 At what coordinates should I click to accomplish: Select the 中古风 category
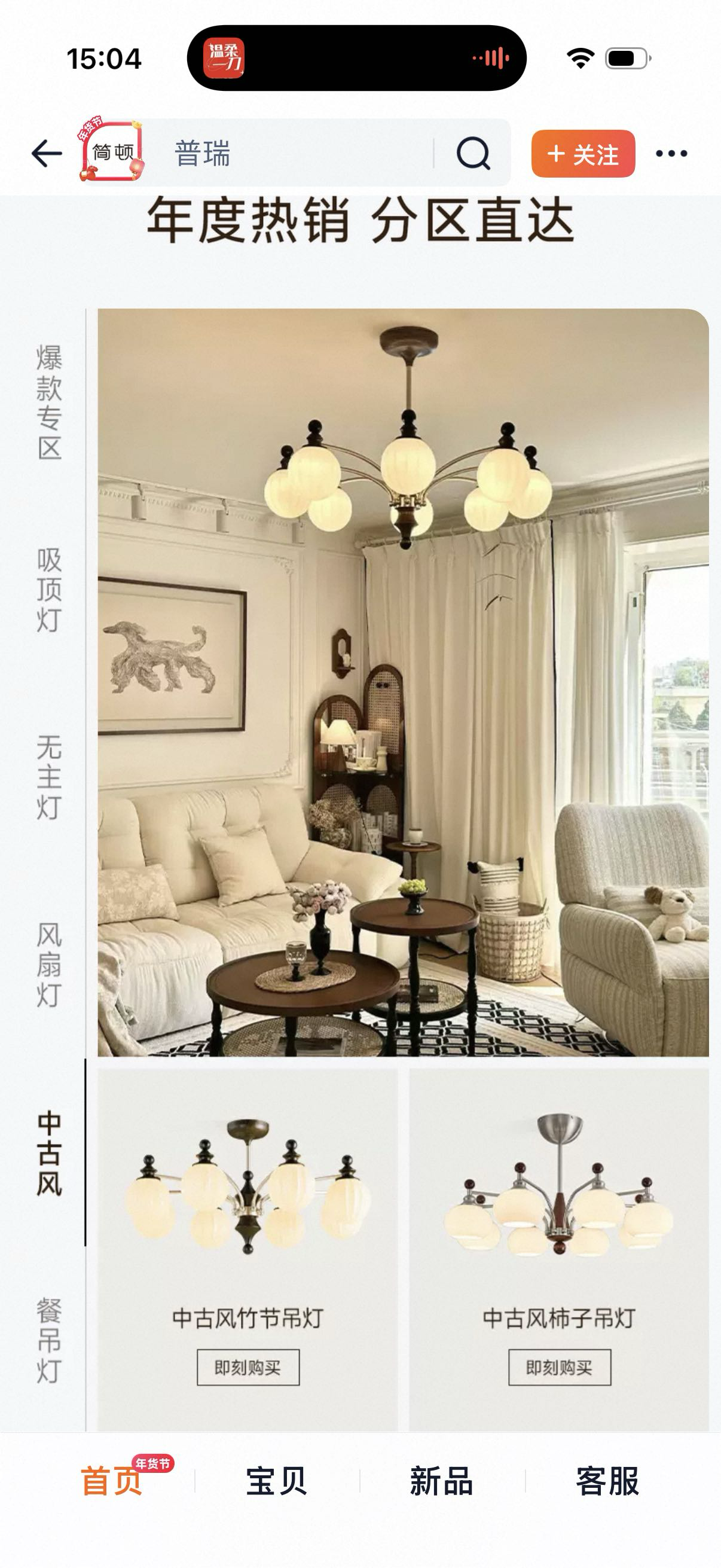48,1153
